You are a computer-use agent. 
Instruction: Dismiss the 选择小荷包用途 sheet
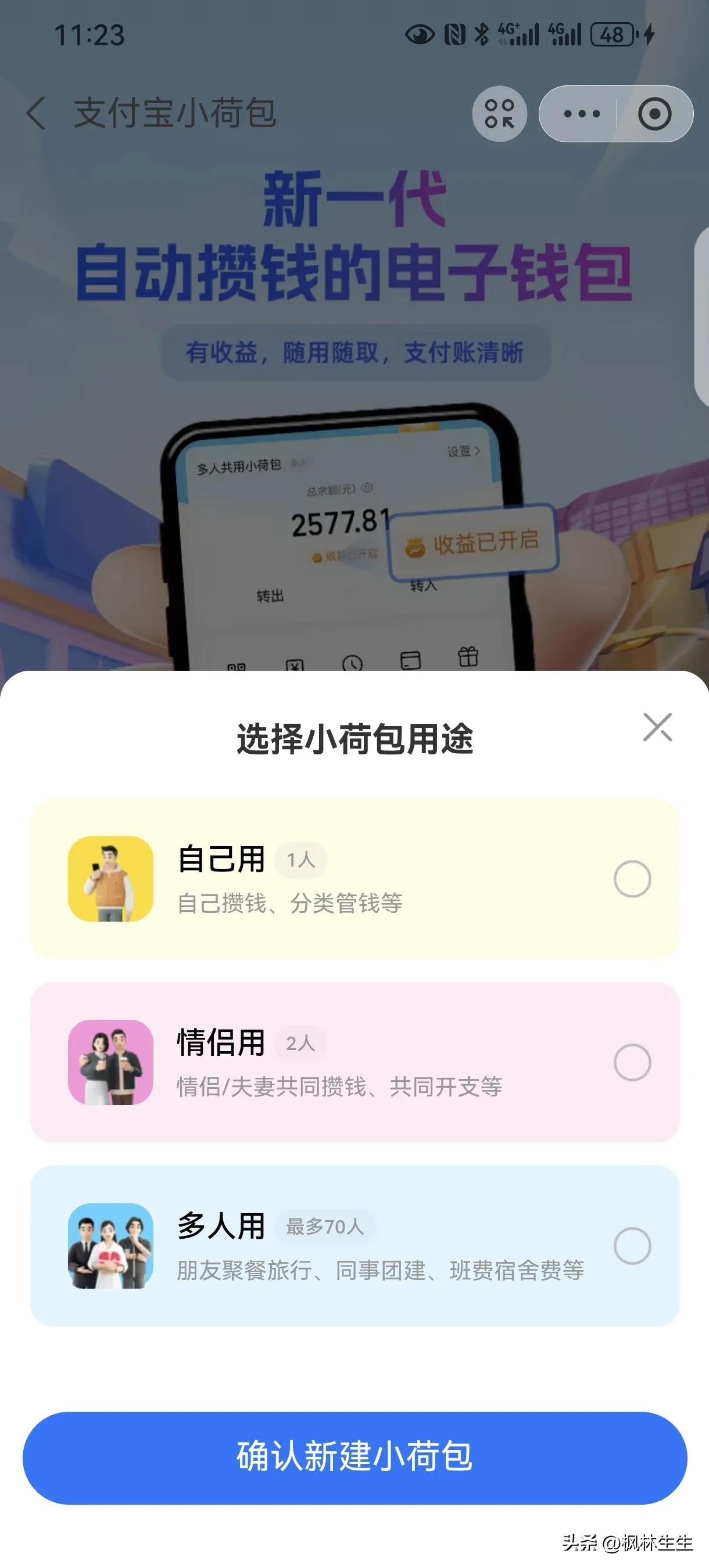click(657, 727)
